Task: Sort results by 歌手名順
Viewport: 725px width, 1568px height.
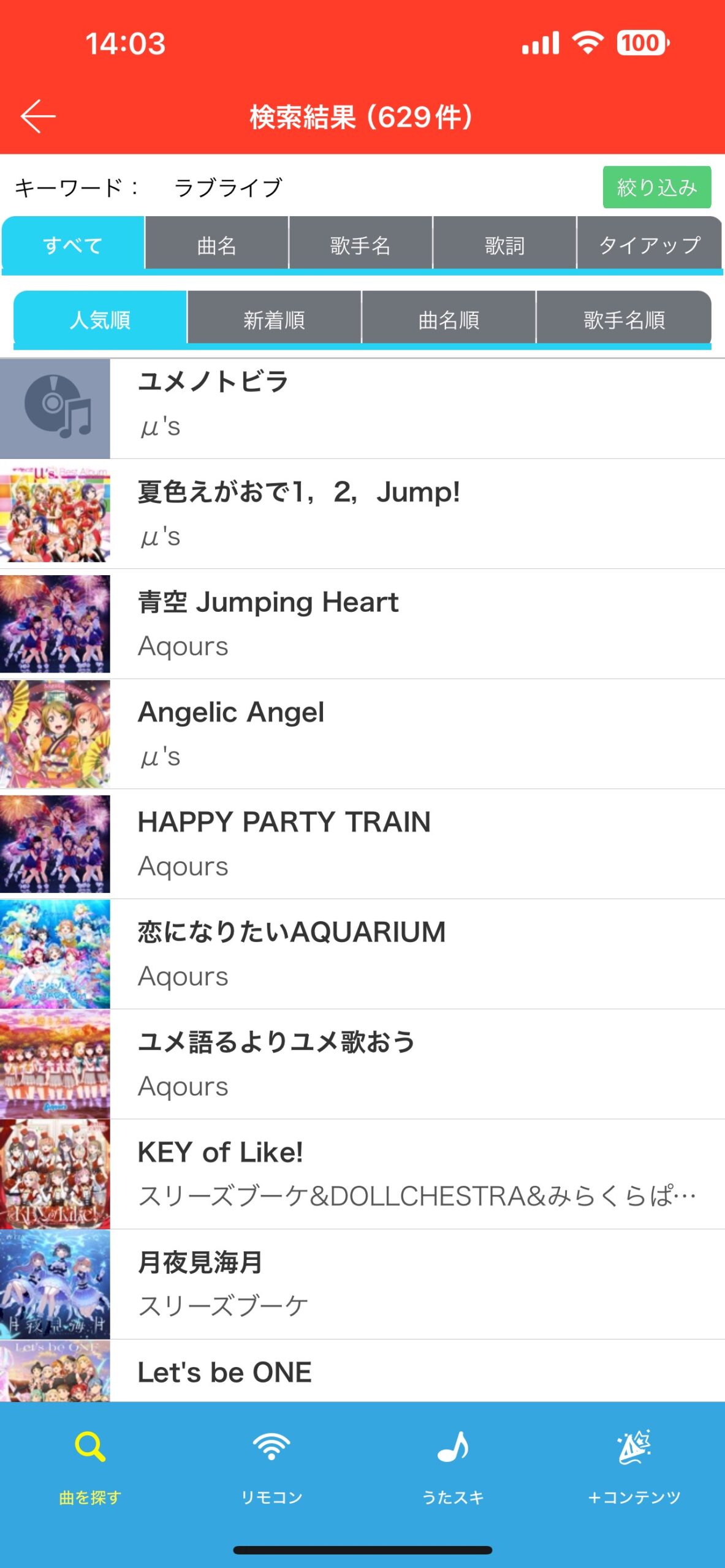Action: click(x=623, y=319)
